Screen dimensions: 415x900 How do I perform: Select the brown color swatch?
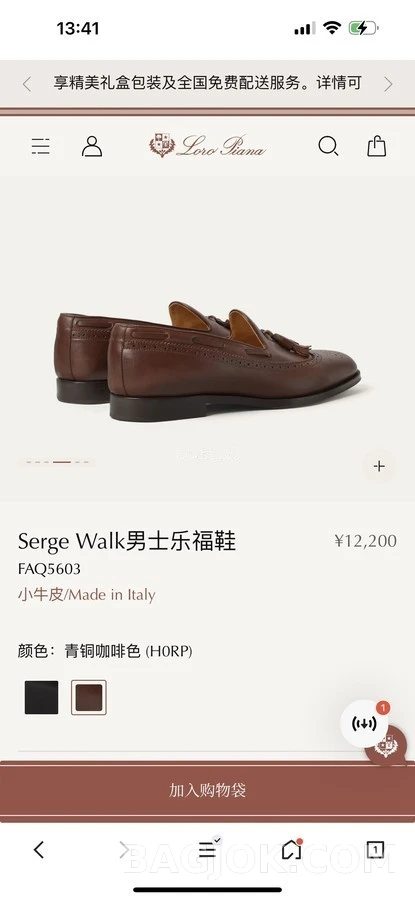click(x=89, y=697)
